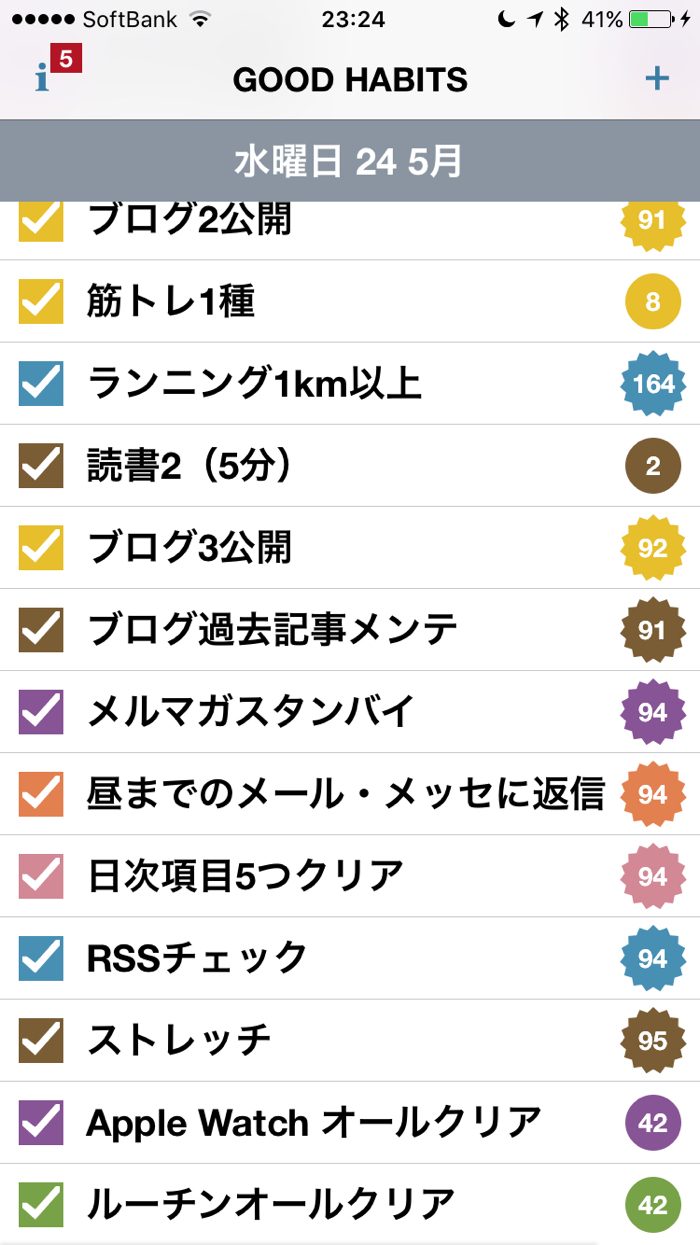Uncheck the RSSチェック checkbox
The image size is (700, 1245).
pyautogui.click(x=41, y=958)
